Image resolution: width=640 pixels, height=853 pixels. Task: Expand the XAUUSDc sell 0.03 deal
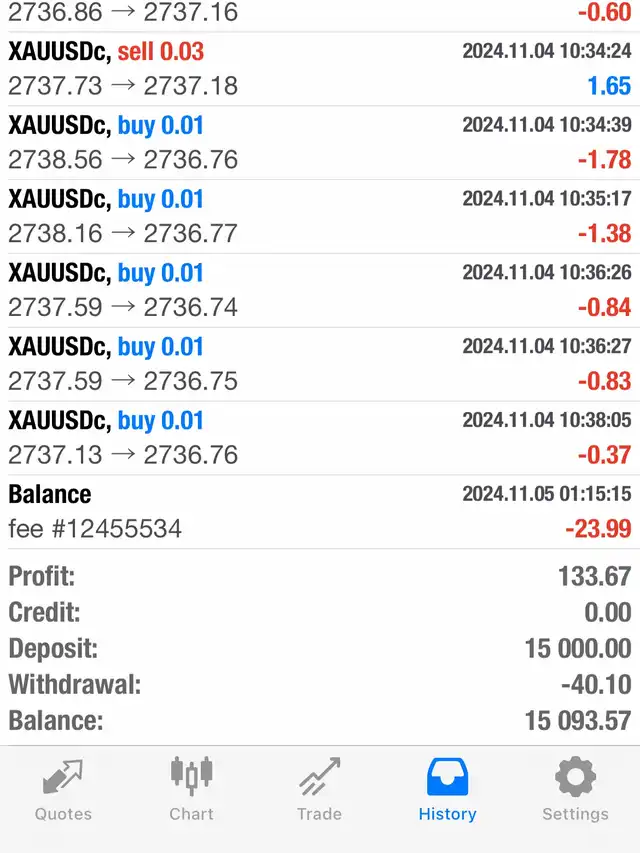[320, 69]
